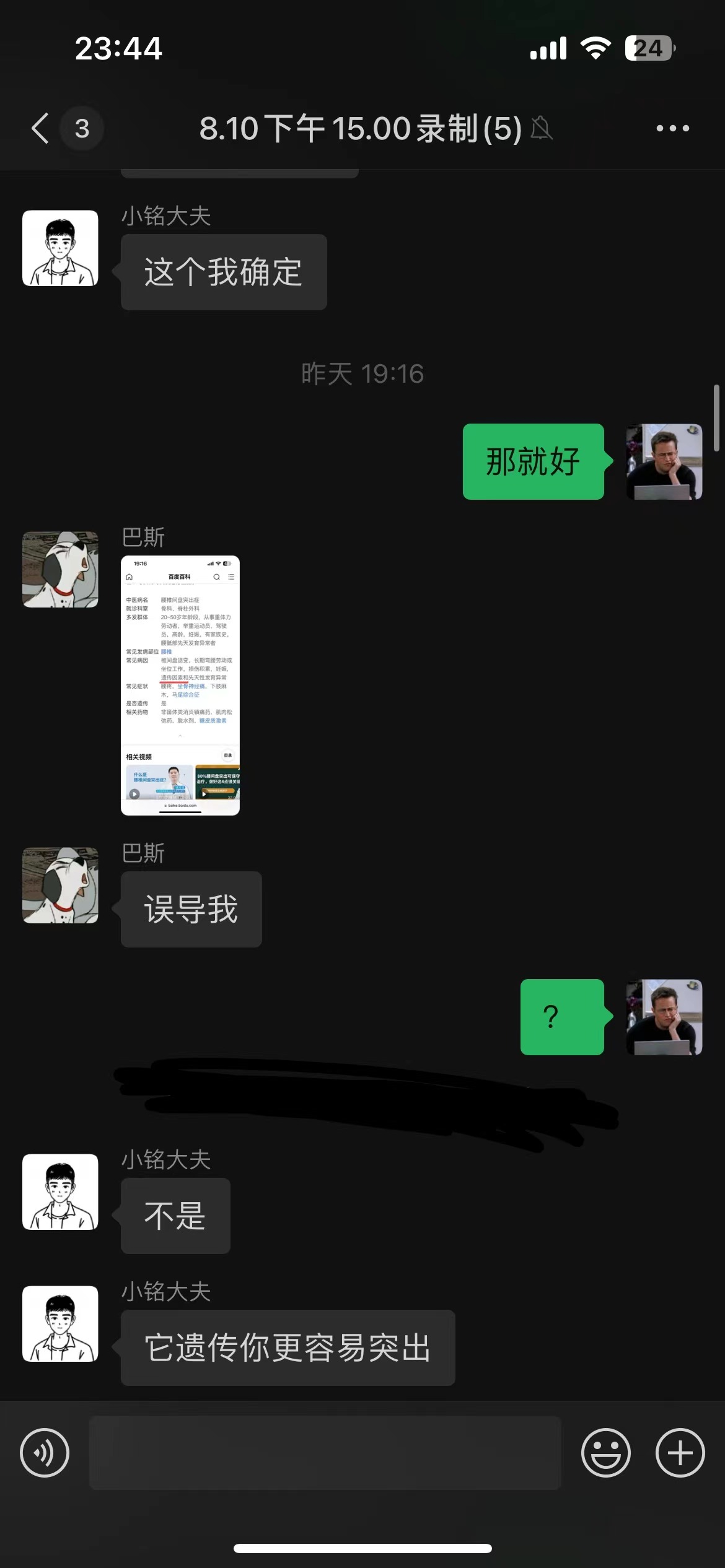Open 巴斯's profile avatar beside 误导我
The height and width of the screenshot is (1568, 725).
pyautogui.click(x=60, y=885)
